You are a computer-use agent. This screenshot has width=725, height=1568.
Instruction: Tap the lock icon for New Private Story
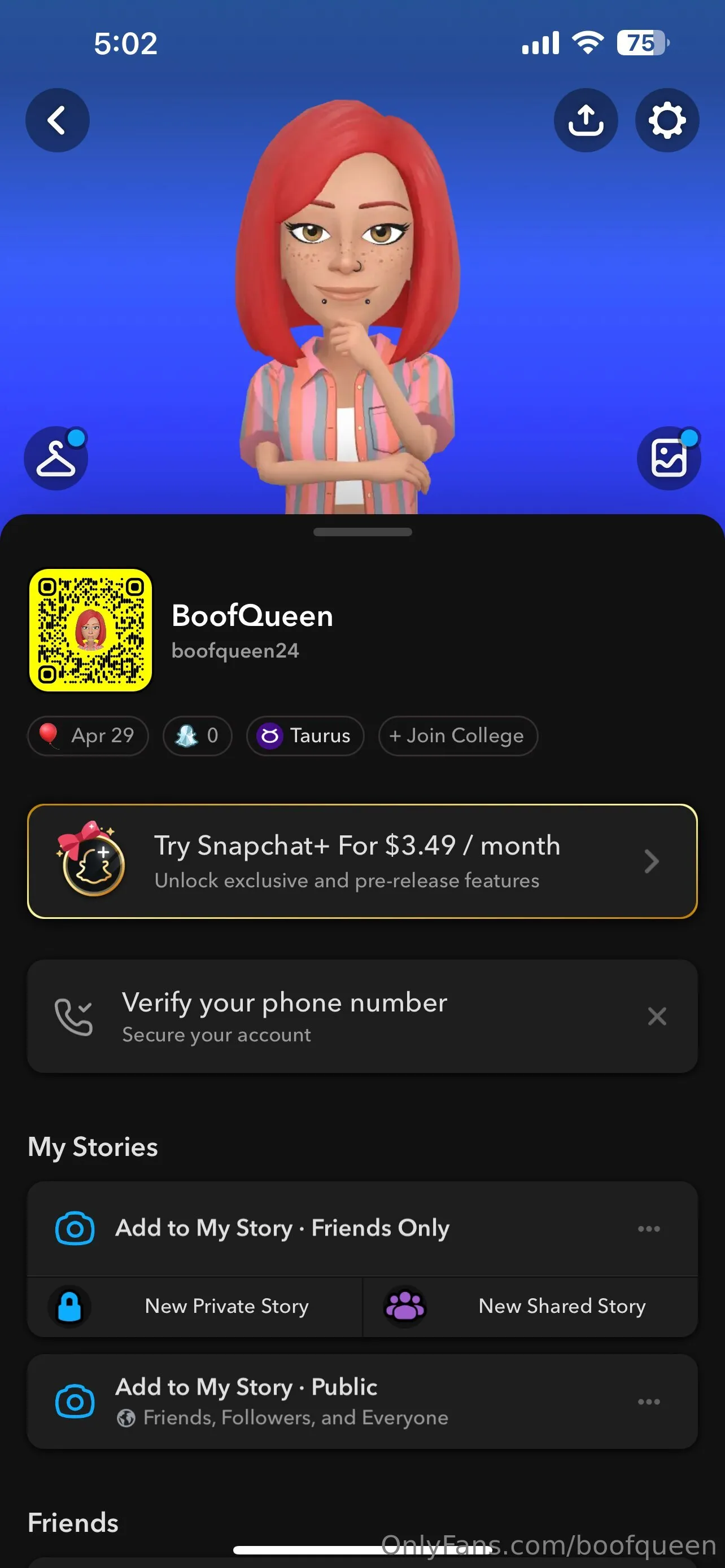(x=71, y=1306)
